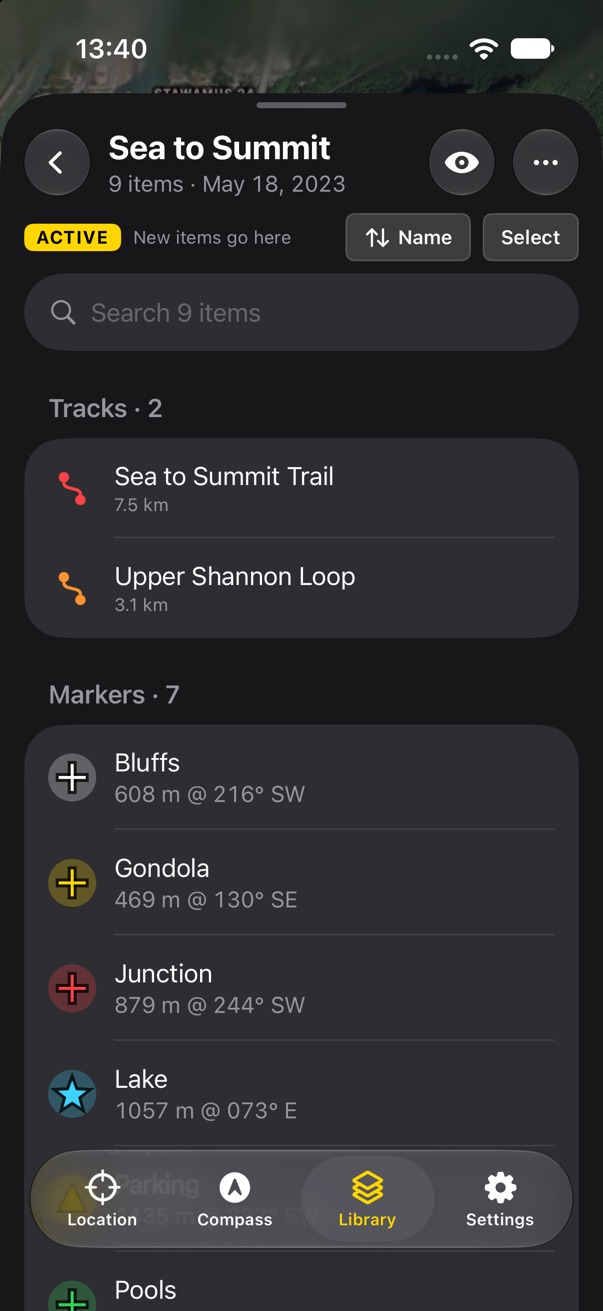Screen dimensions: 603x1311
Task: Switch to the Location tab
Action: [102, 1199]
